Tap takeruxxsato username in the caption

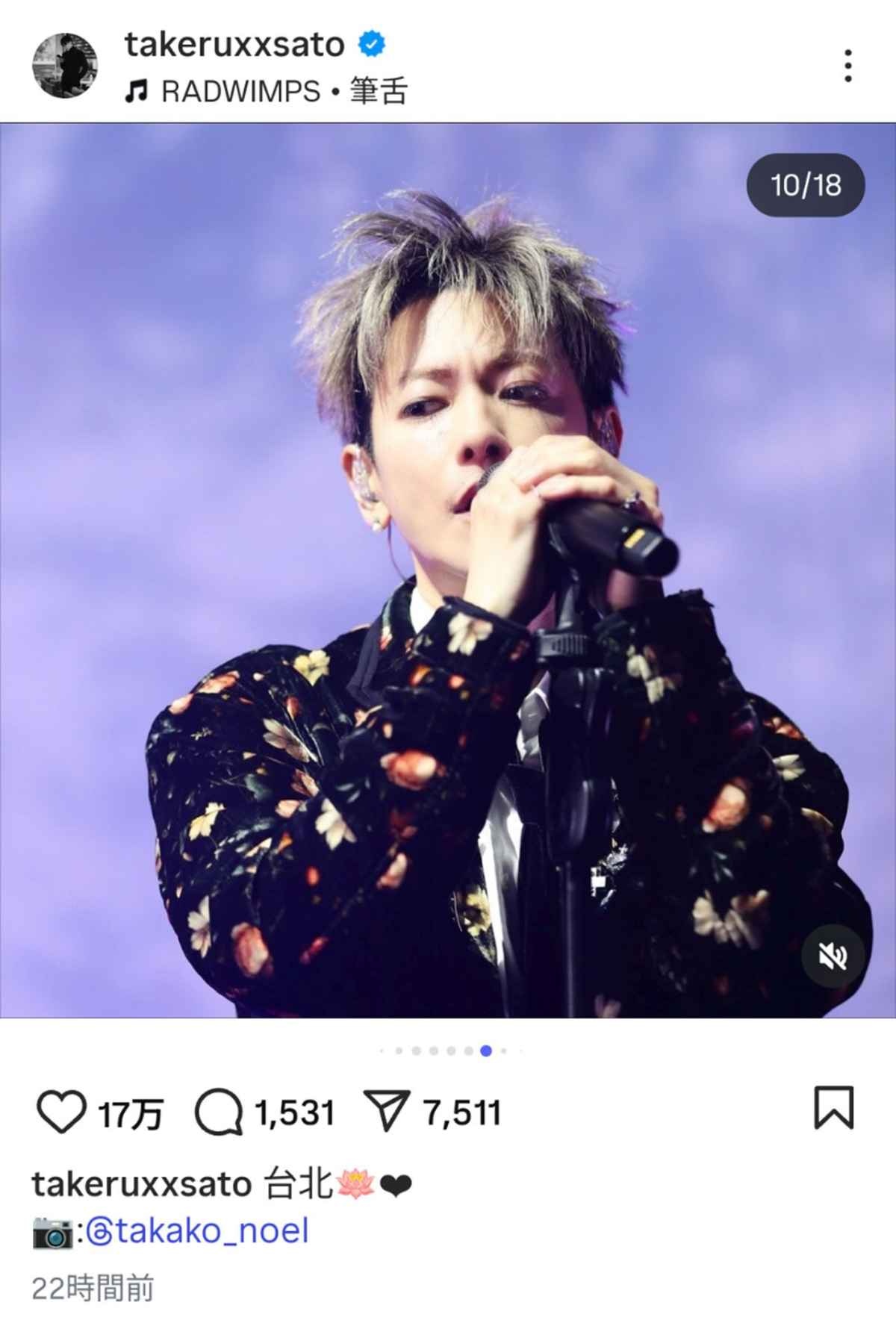click(x=141, y=1185)
